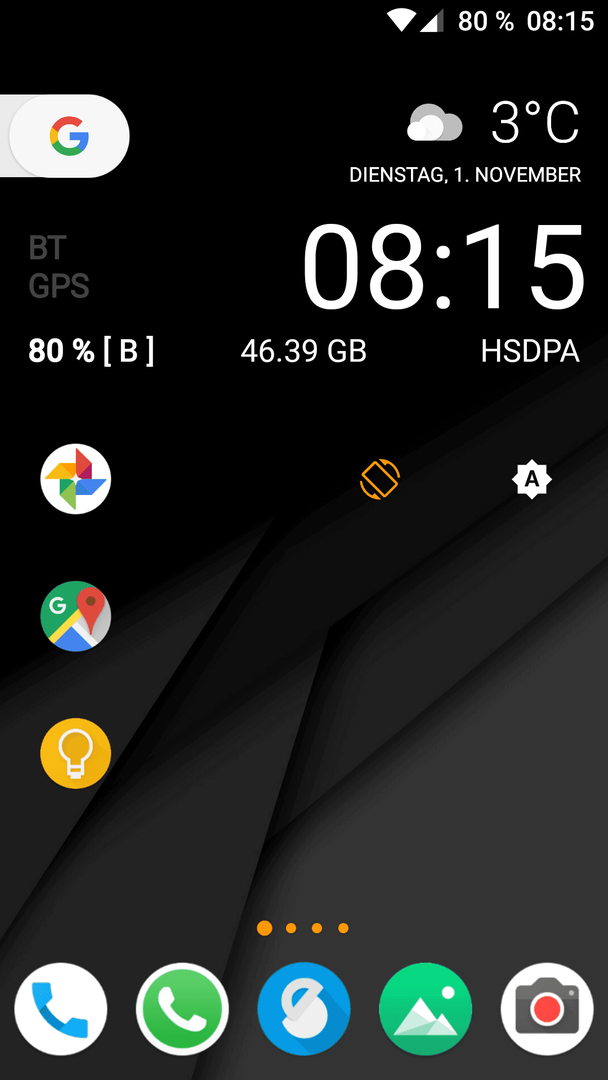
Task: Open the Google Keep notes app
Action: tap(76, 754)
